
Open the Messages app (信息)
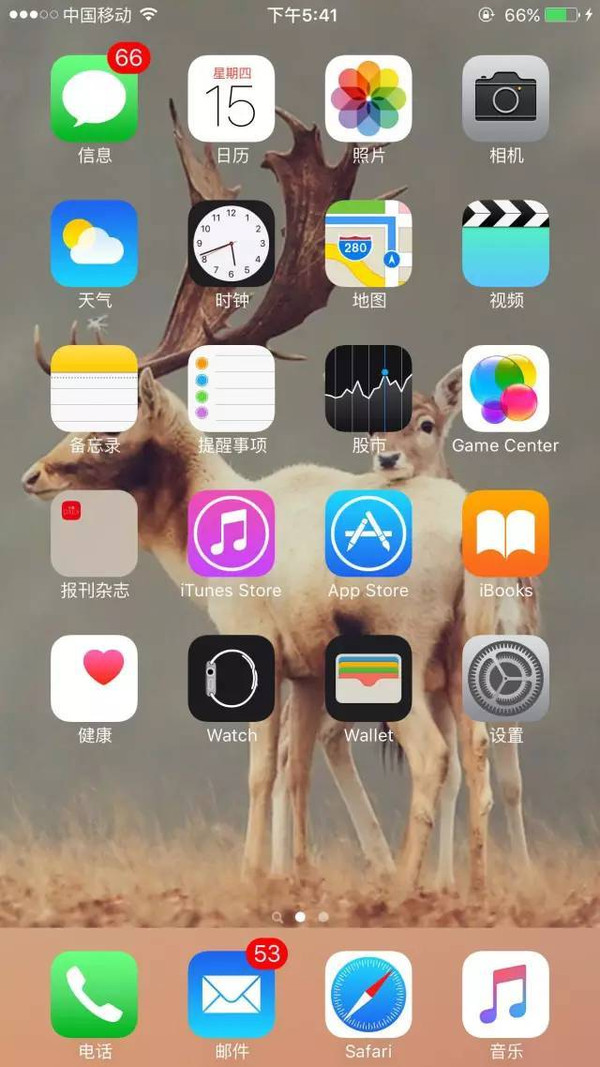(95, 99)
